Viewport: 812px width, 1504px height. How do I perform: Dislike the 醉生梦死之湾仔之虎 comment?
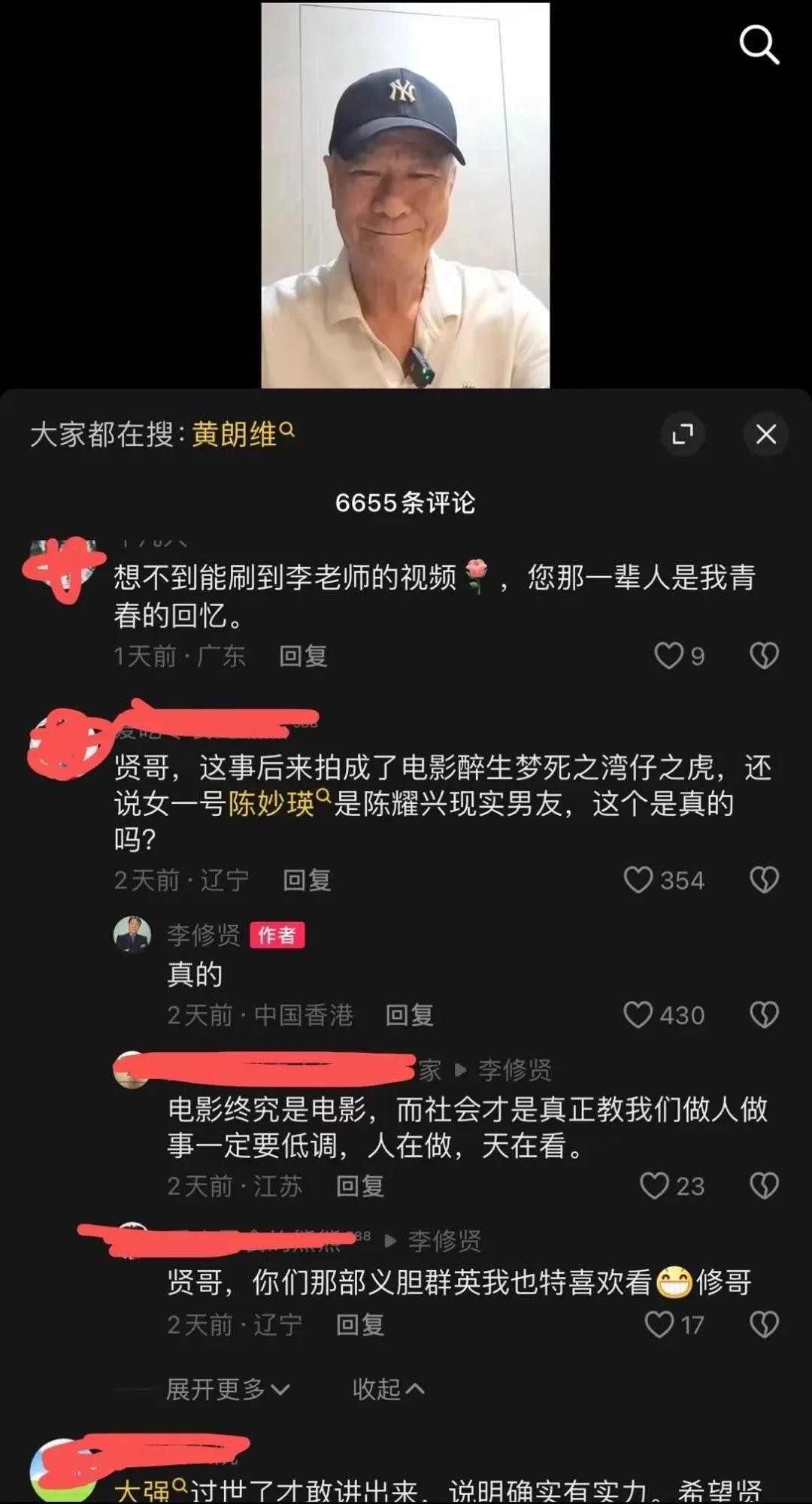pos(764,880)
